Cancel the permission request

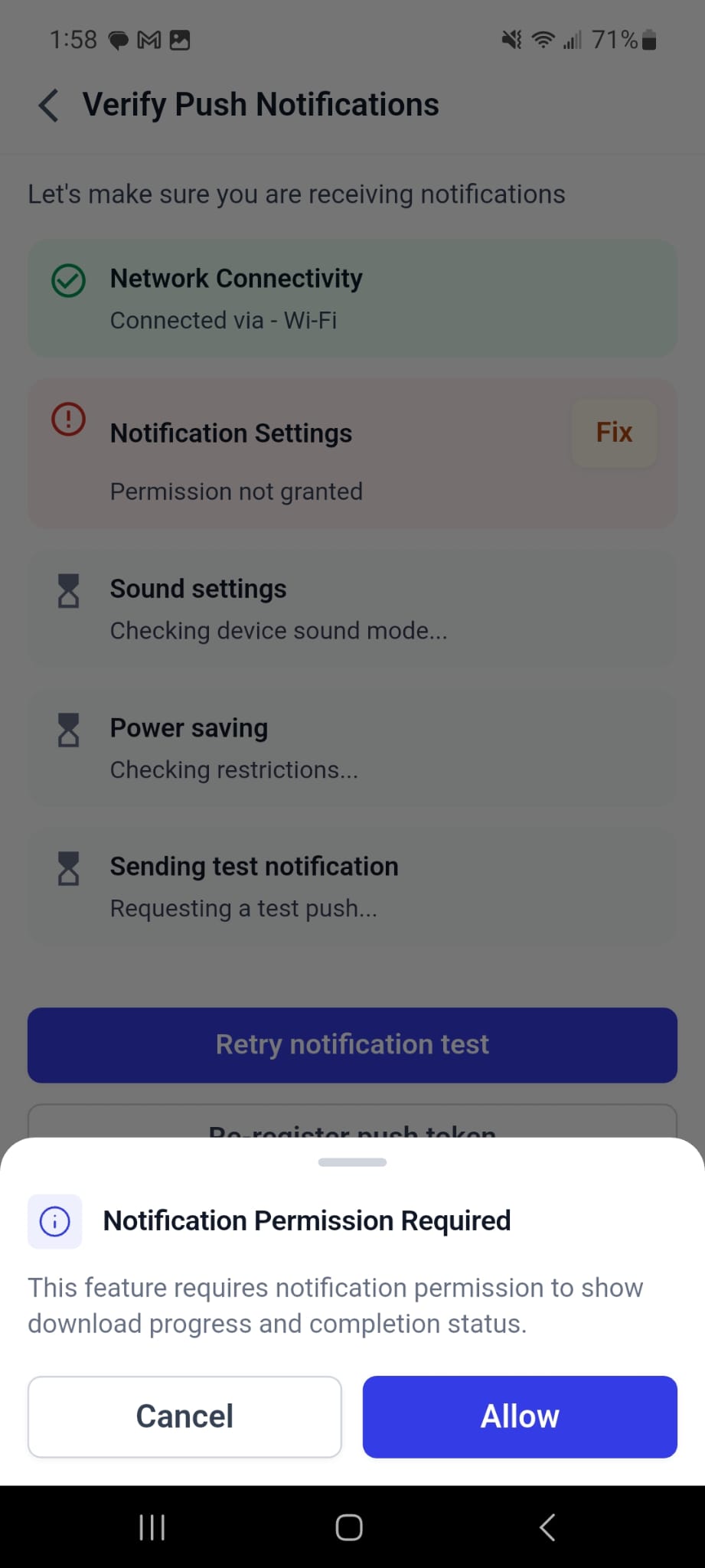click(x=184, y=1416)
